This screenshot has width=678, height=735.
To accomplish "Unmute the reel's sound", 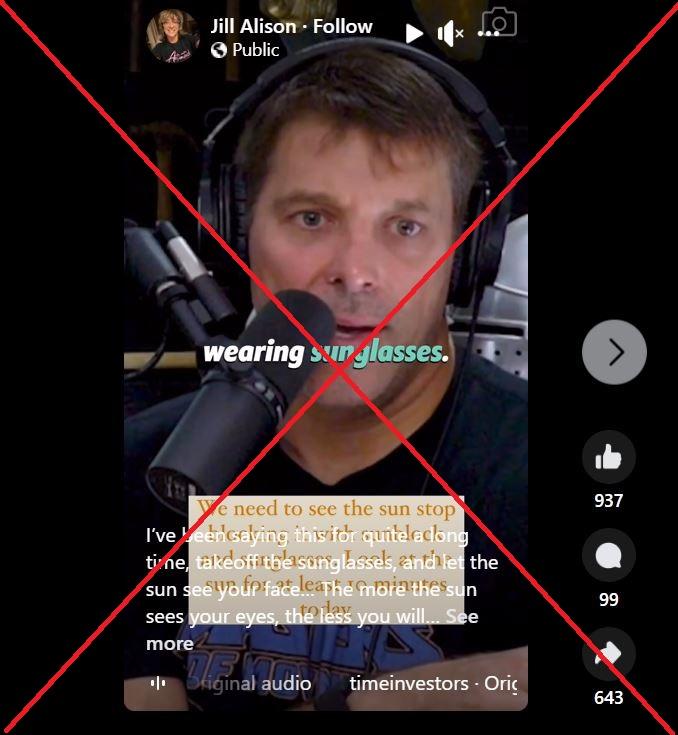I will (450, 33).
